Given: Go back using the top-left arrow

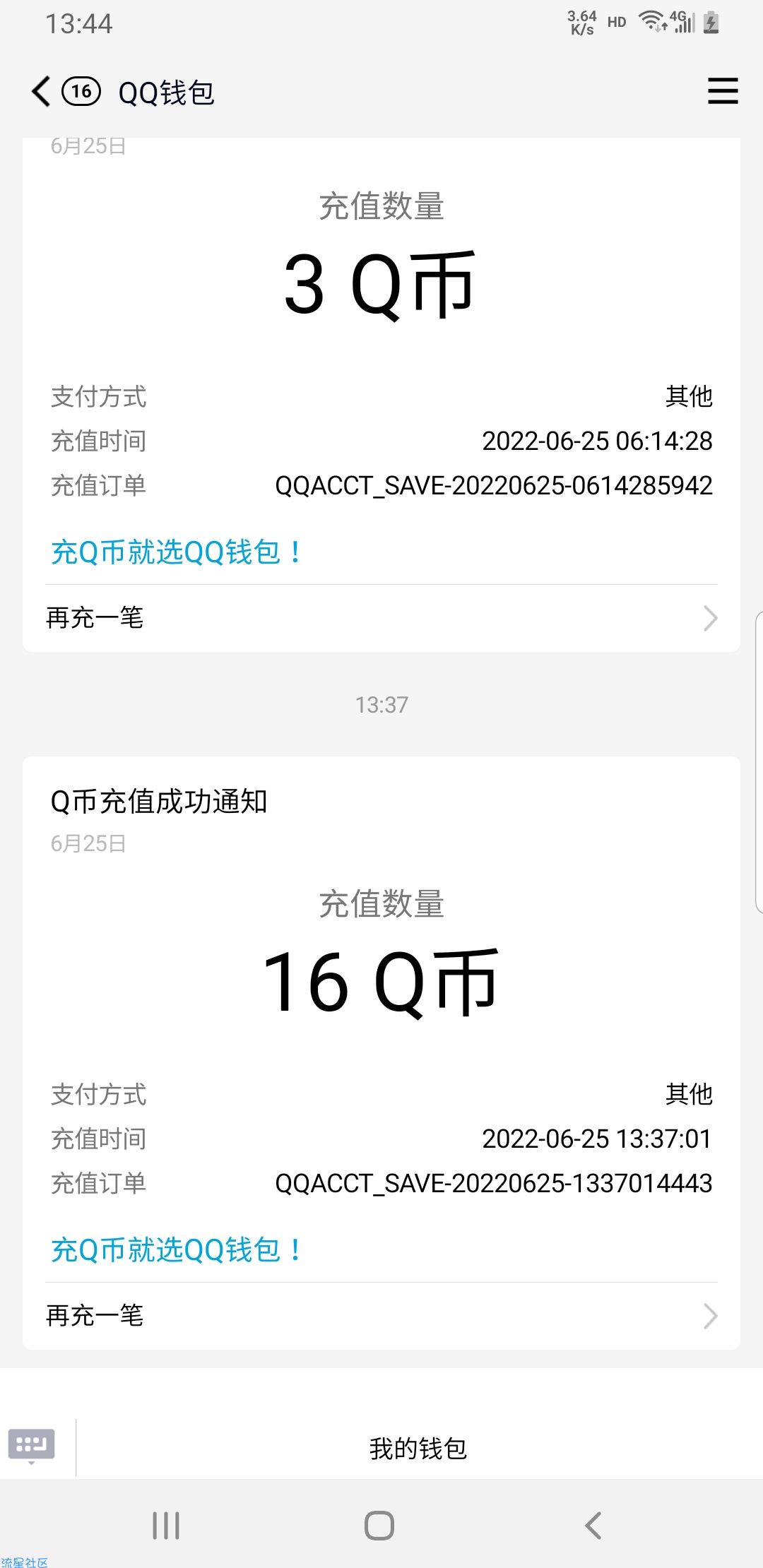Looking at the screenshot, I should (x=41, y=92).
